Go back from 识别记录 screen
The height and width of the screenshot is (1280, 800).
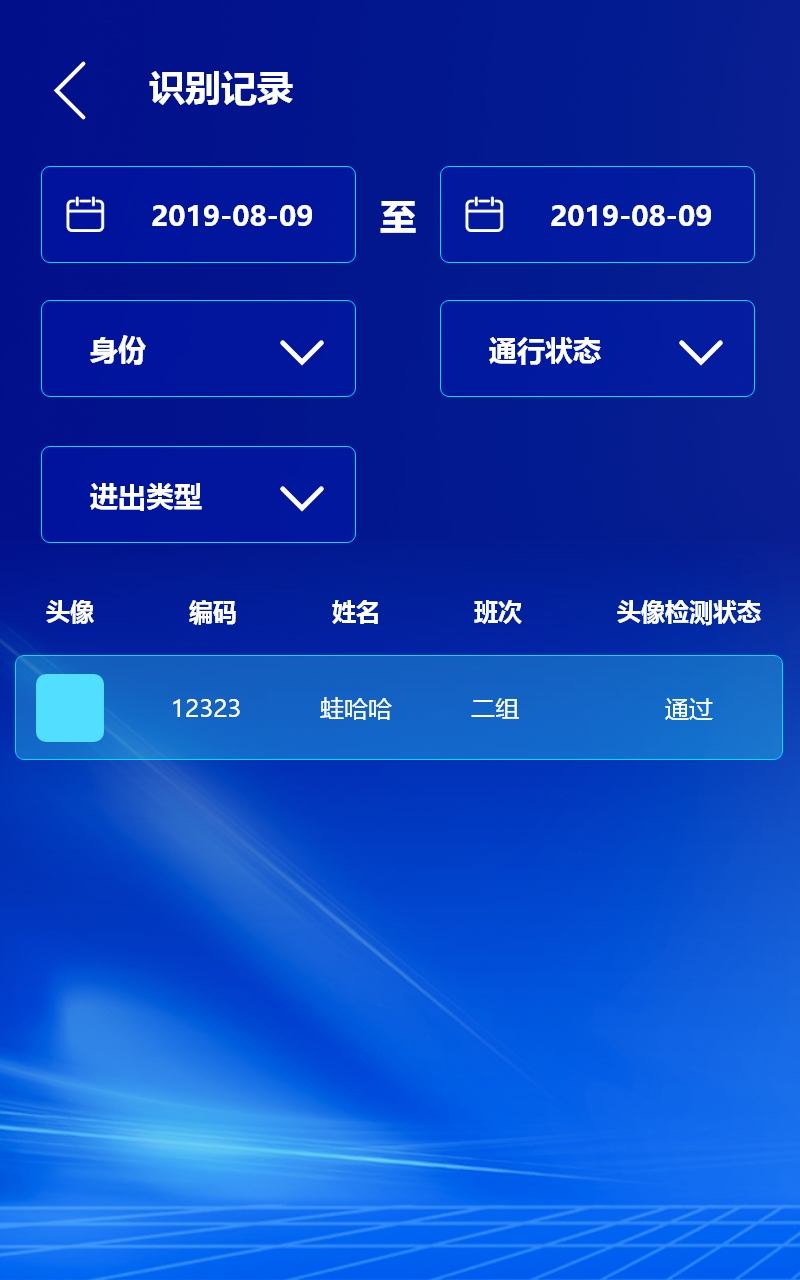point(70,90)
